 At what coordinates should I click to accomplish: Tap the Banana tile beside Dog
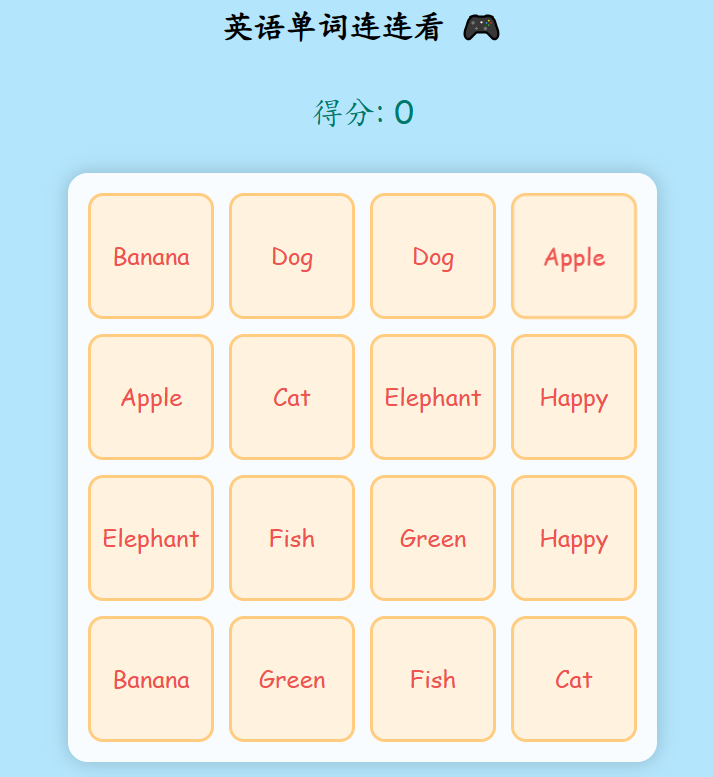point(151,256)
